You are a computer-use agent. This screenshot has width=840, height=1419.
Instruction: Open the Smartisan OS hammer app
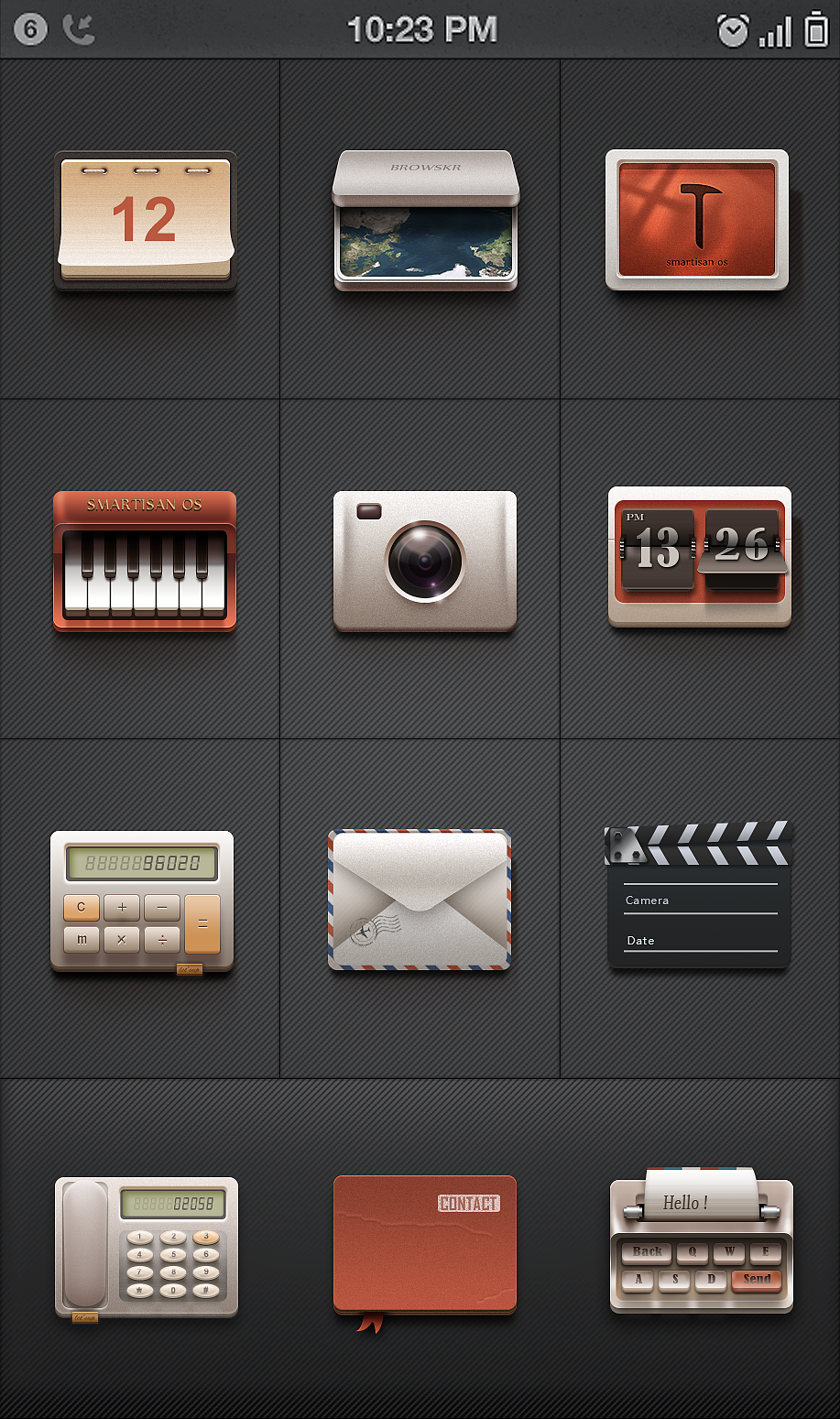click(x=697, y=220)
